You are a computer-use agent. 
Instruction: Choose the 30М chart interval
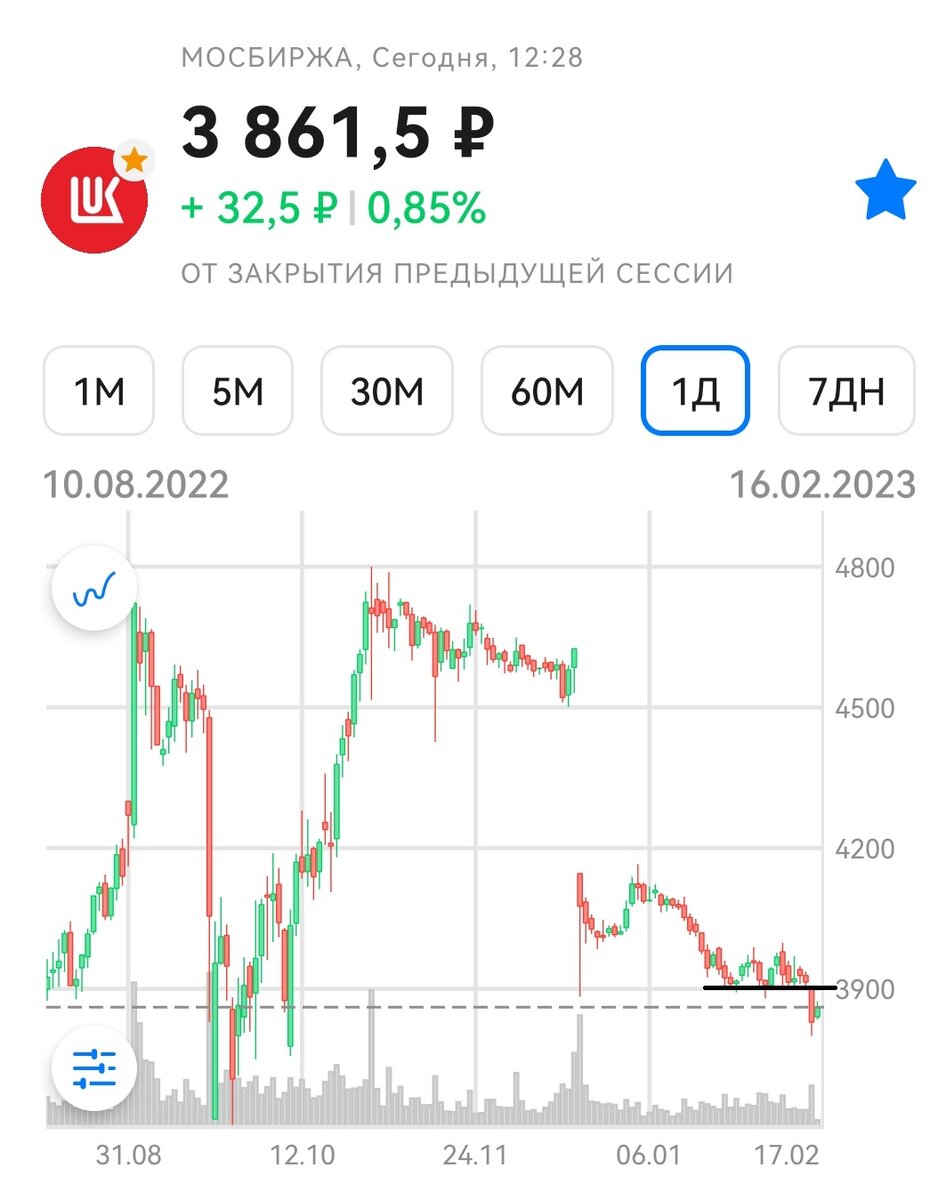387,391
